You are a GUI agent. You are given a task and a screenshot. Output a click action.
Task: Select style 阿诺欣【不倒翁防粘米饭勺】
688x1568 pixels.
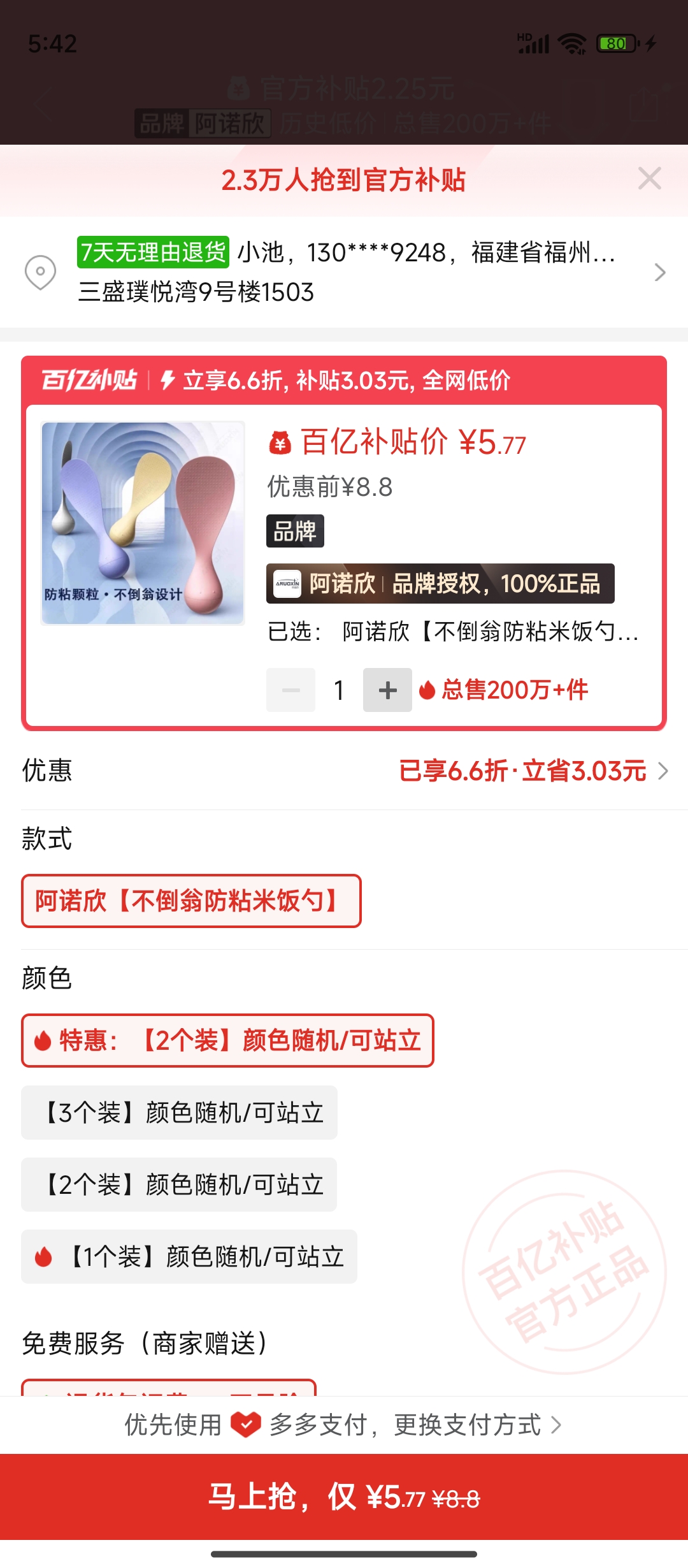pos(191,901)
